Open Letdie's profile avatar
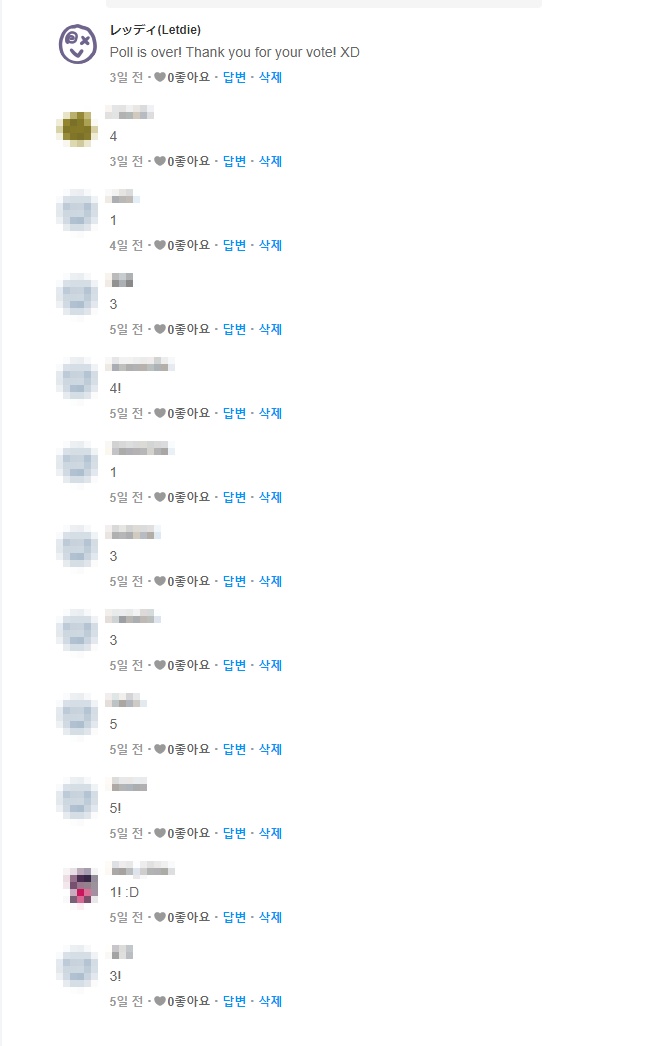Image resolution: width=655 pixels, height=1046 pixels. tap(77, 44)
